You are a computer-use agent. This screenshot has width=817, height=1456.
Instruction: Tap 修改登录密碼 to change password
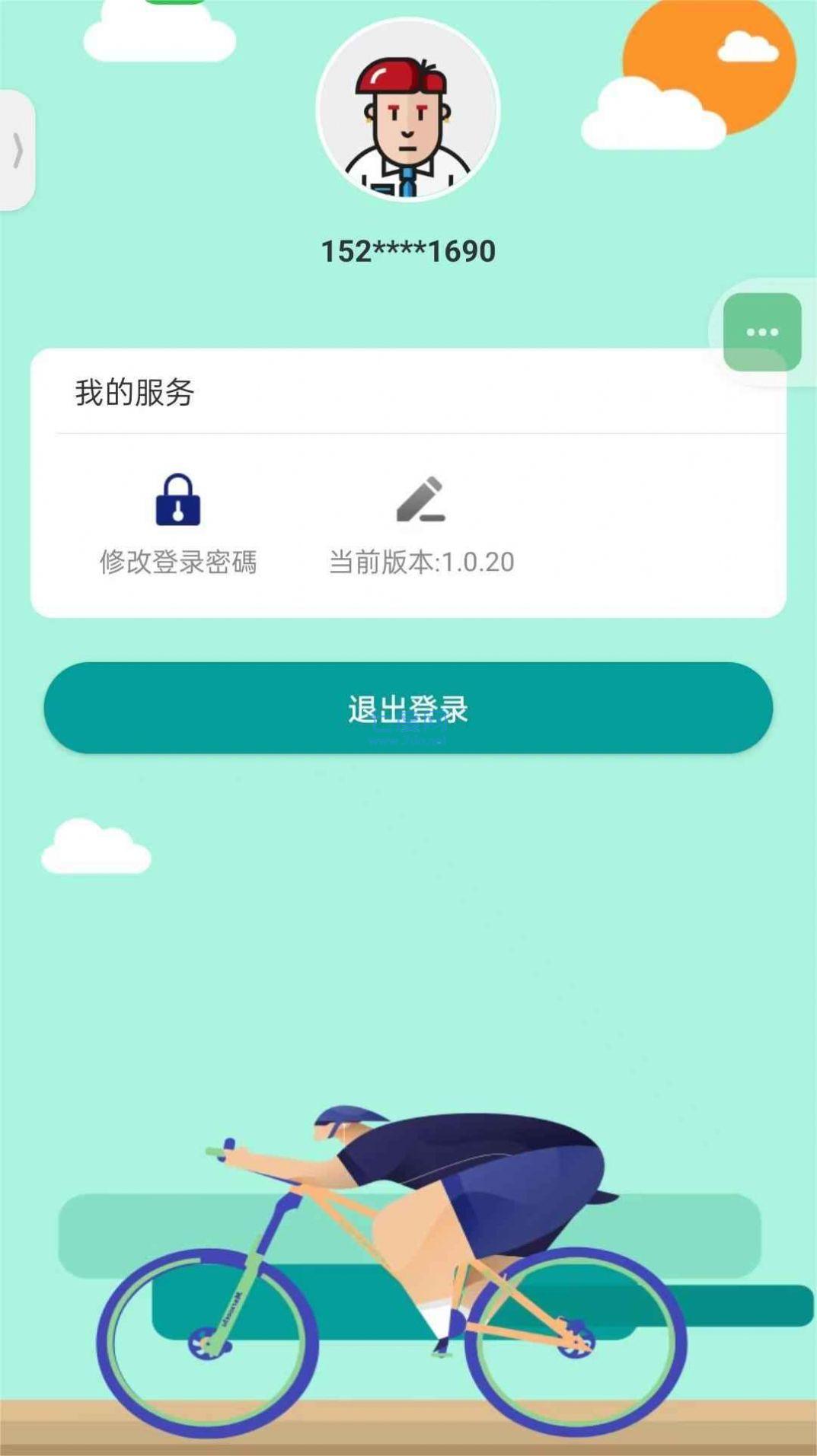[x=177, y=563]
